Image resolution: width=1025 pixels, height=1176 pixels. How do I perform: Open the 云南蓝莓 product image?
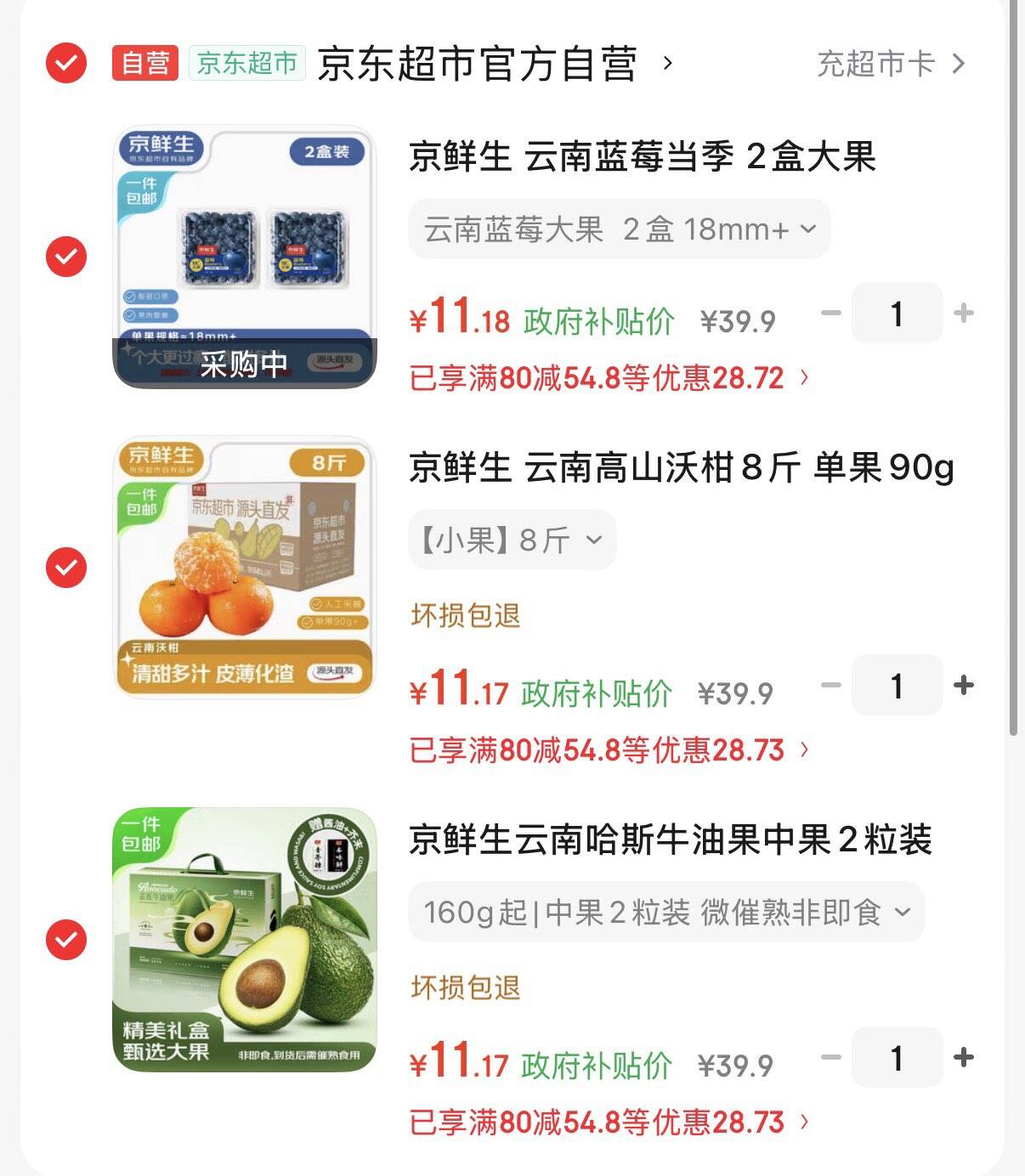tap(245, 257)
